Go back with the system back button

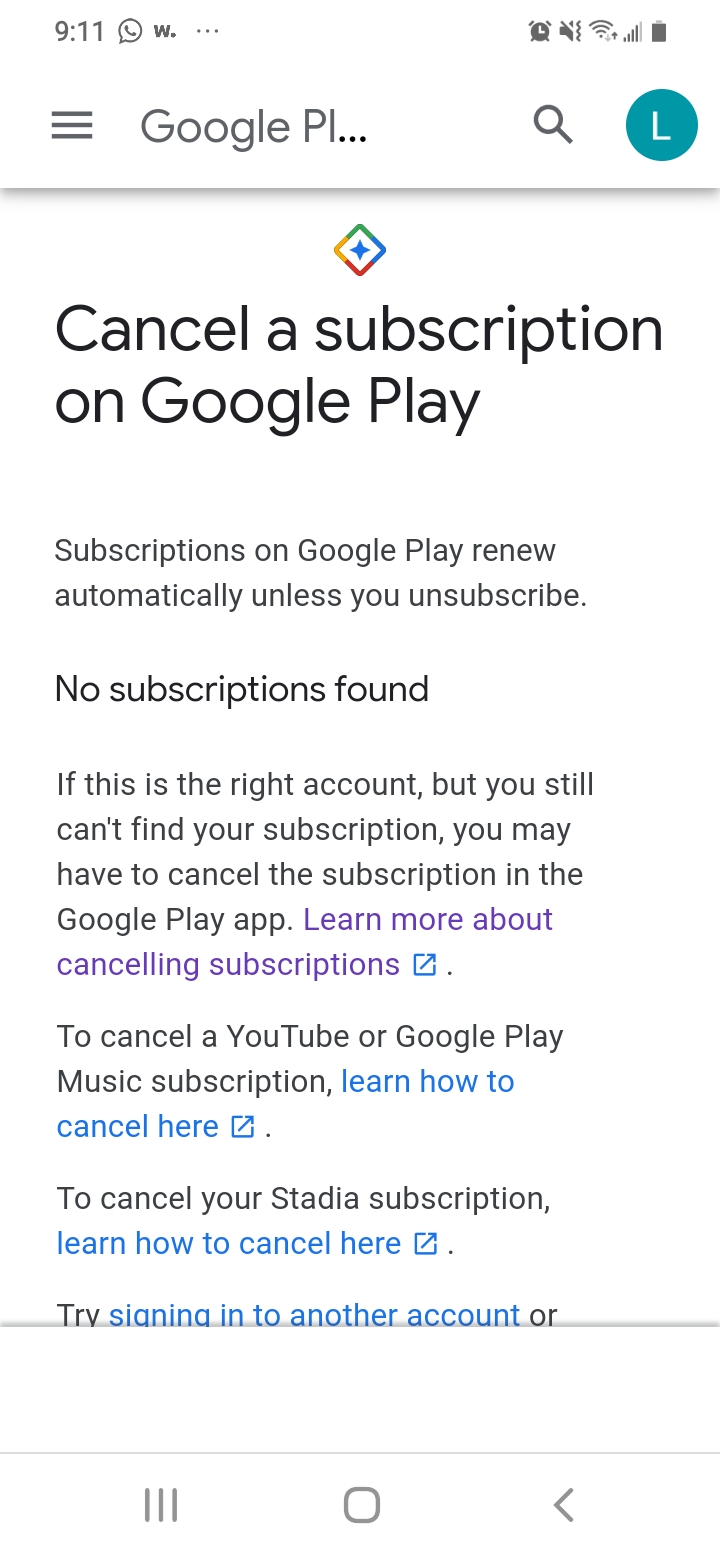pos(564,1505)
